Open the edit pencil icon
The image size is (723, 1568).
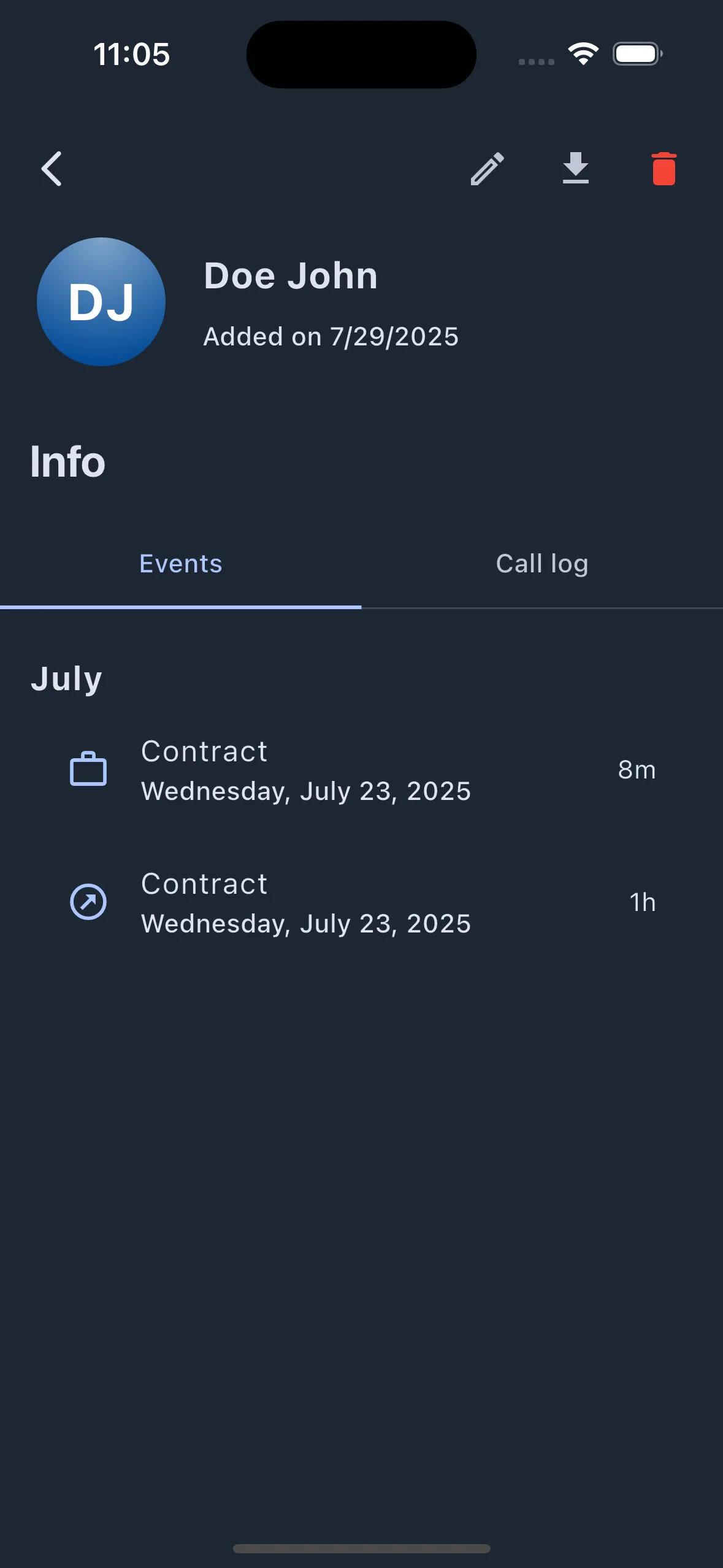click(488, 169)
